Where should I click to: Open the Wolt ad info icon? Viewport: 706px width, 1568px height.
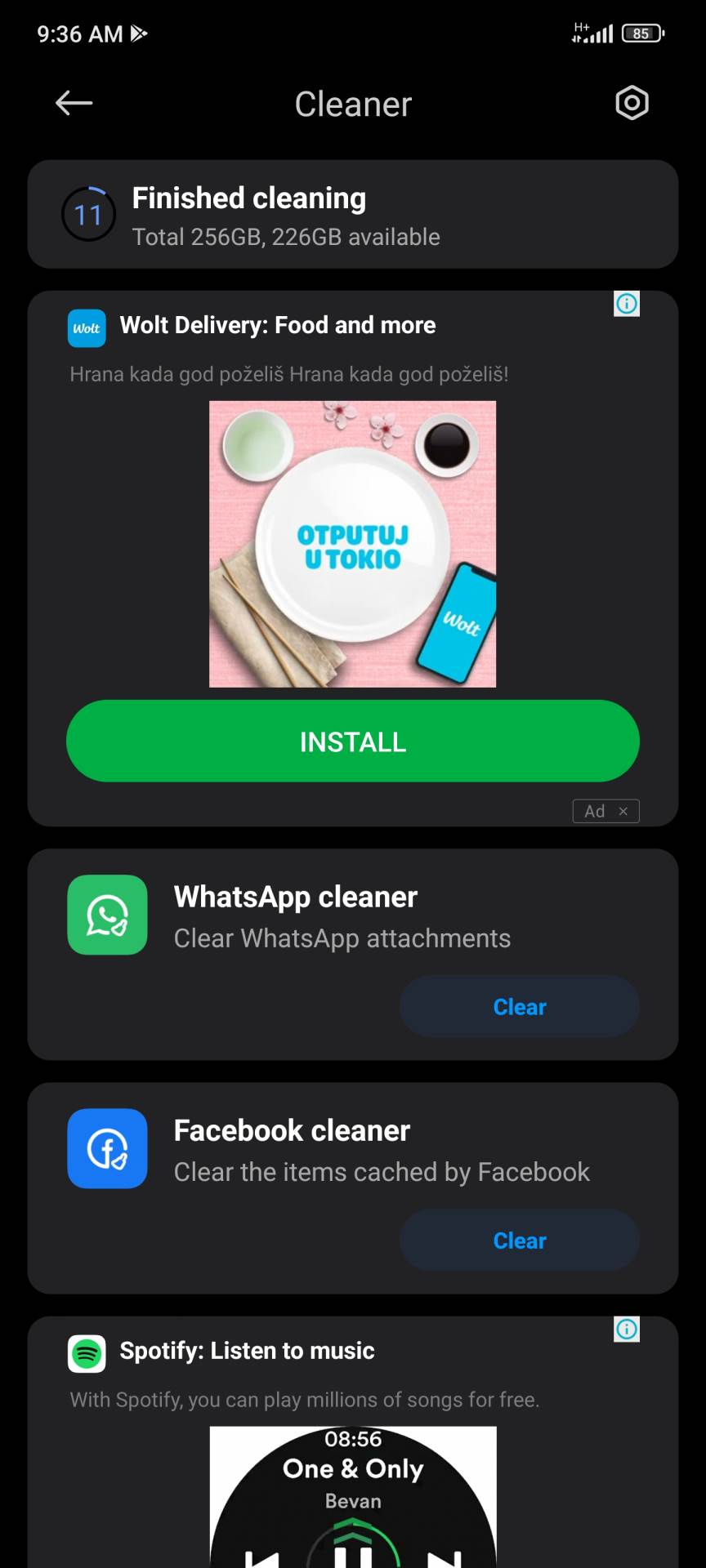click(x=627, y=304)
